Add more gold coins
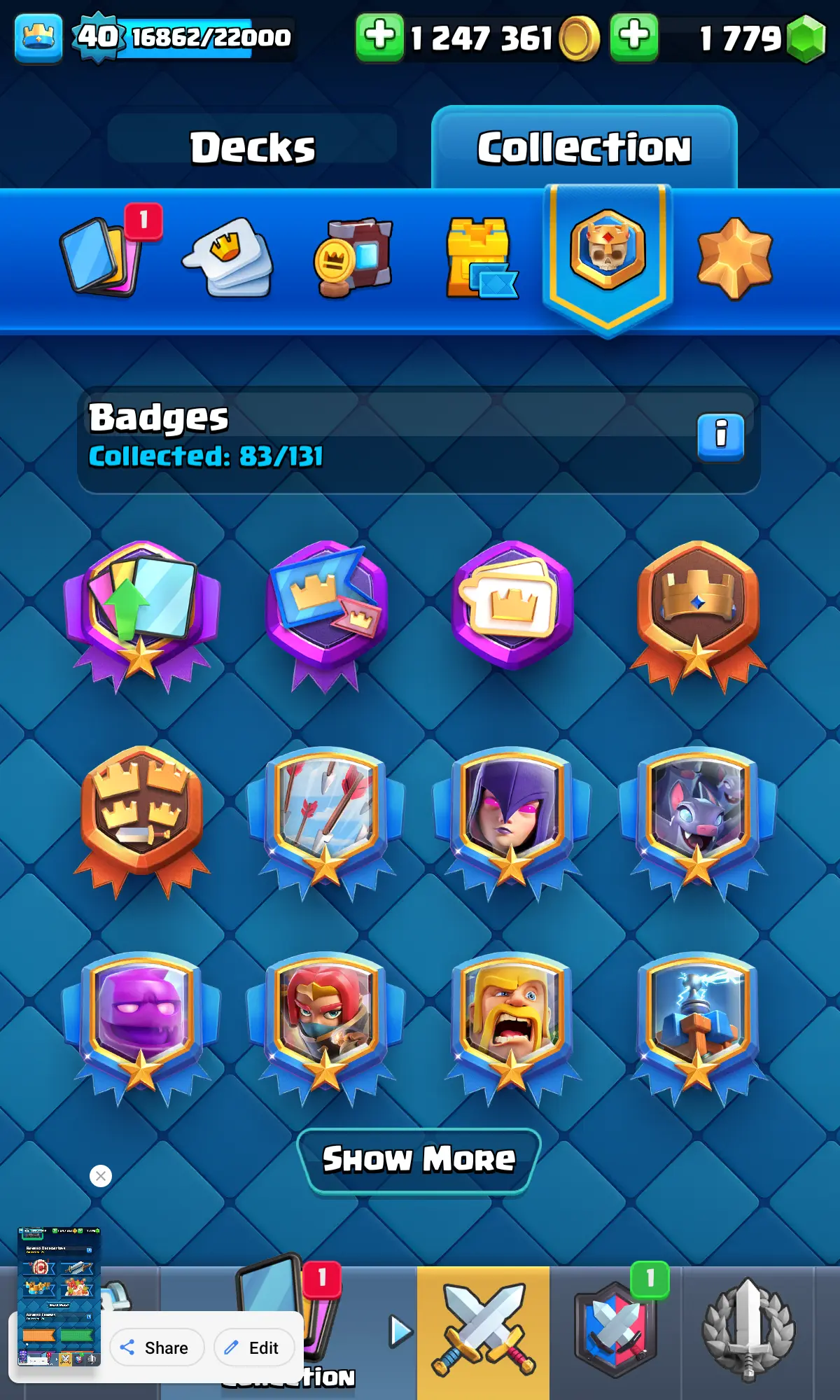The image size is (840, 1400). pos(379,37)
